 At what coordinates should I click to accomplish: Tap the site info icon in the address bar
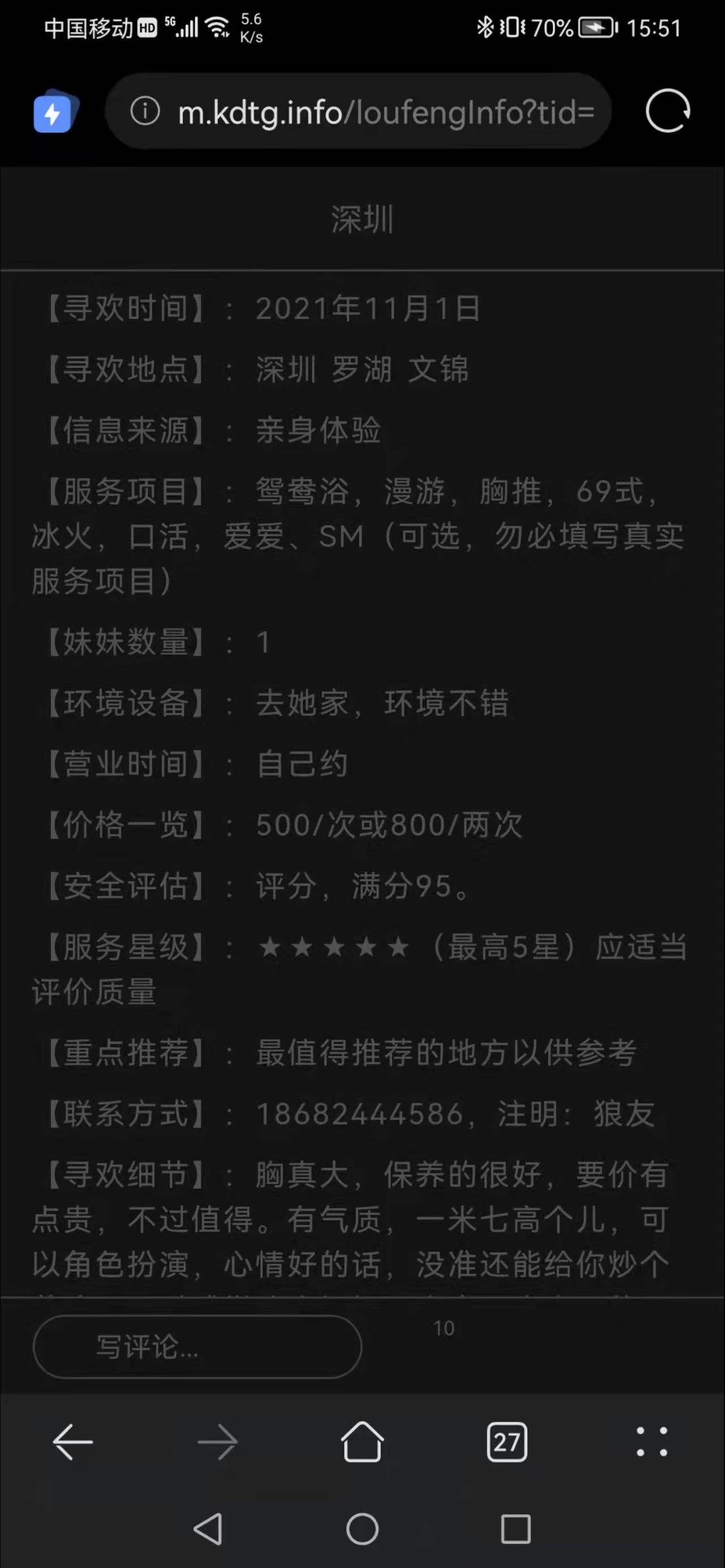pos(144,112)
